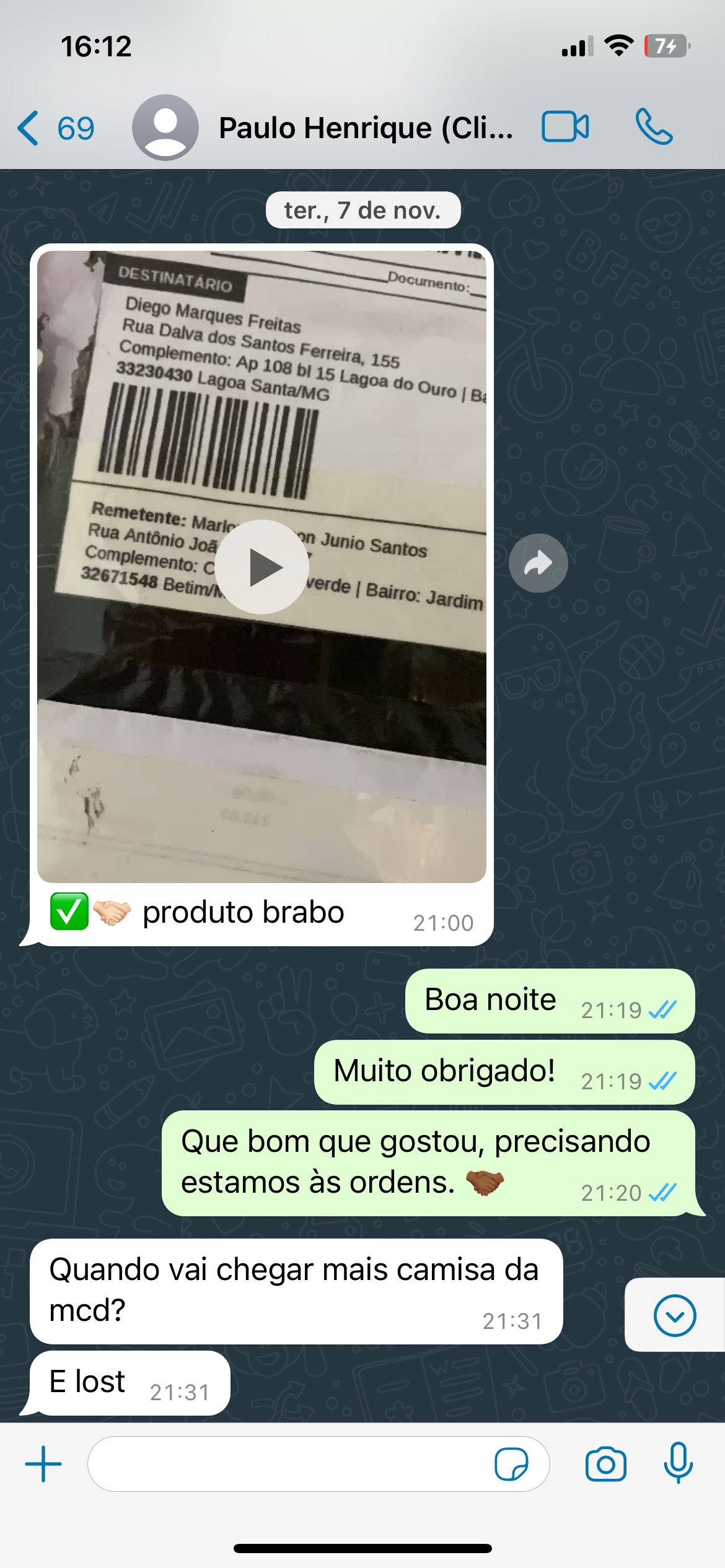725x1568 pixels.
Task: Open the sticker picker
Action: (511, 1464)
